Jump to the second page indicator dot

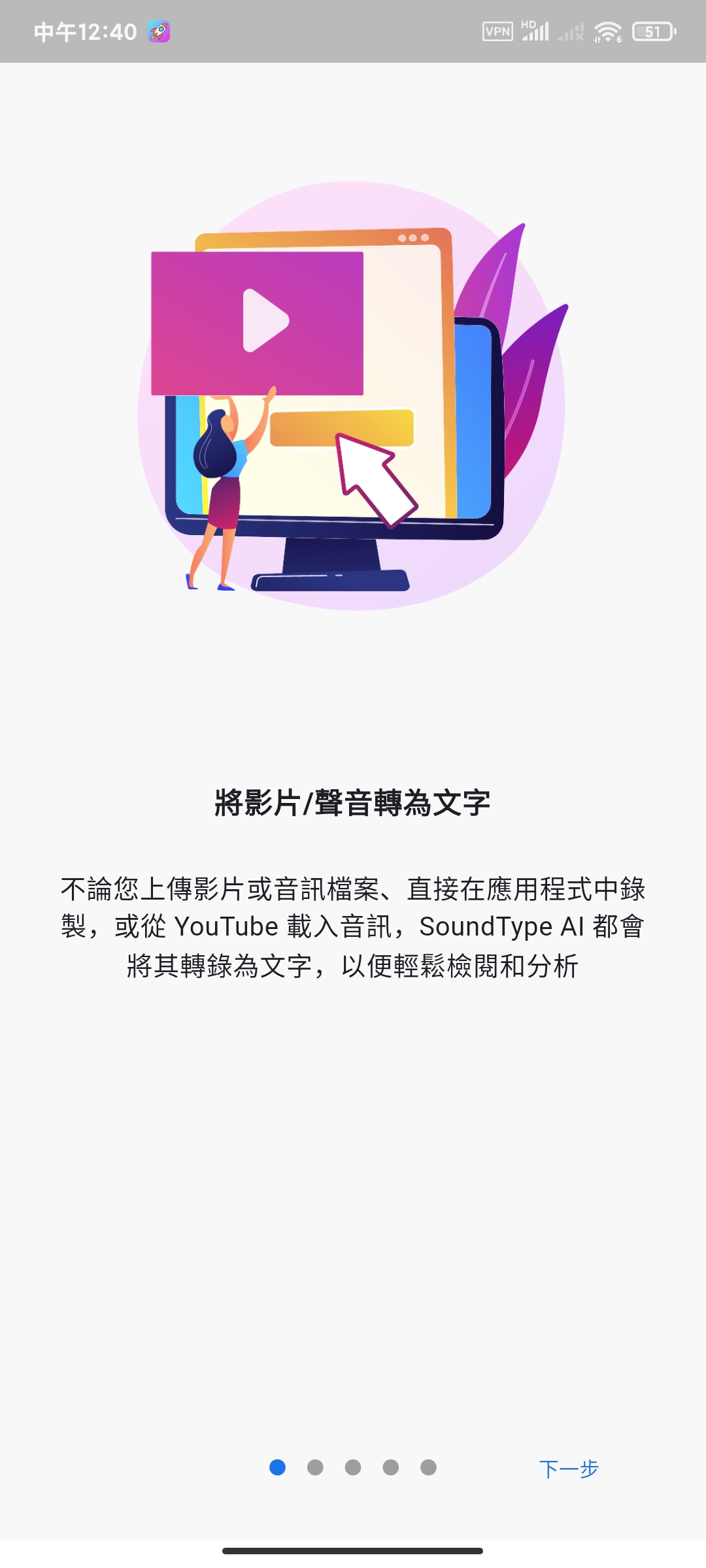point(315,1467)
